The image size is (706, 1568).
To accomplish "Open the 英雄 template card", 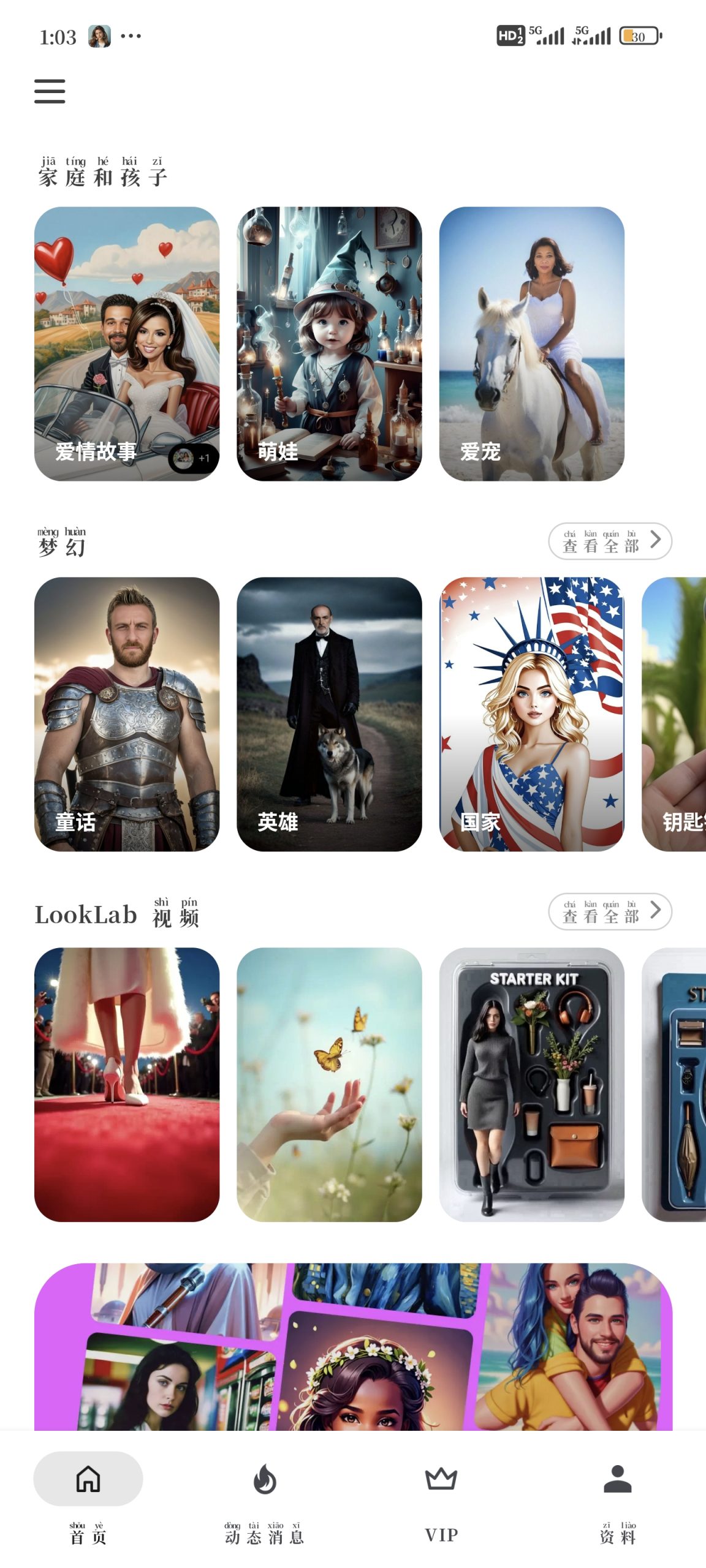I will pyautogui.click(x=329, y=714).
